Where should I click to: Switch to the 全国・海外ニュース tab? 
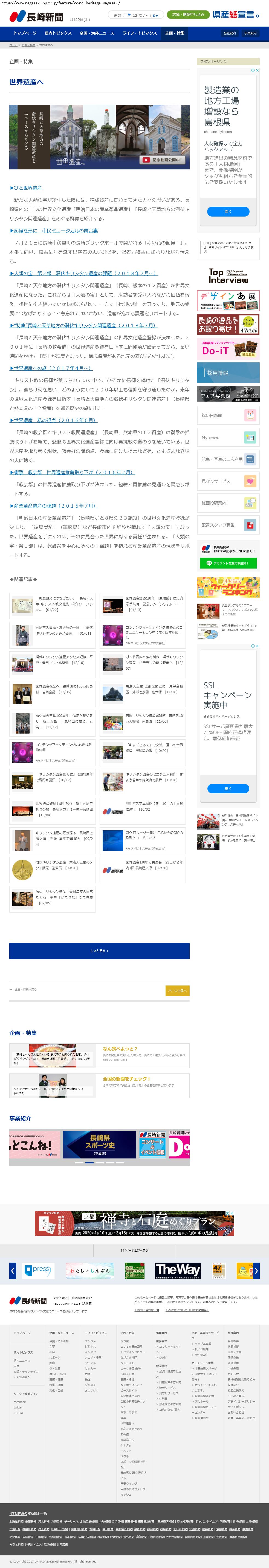(x=97, y=33)
